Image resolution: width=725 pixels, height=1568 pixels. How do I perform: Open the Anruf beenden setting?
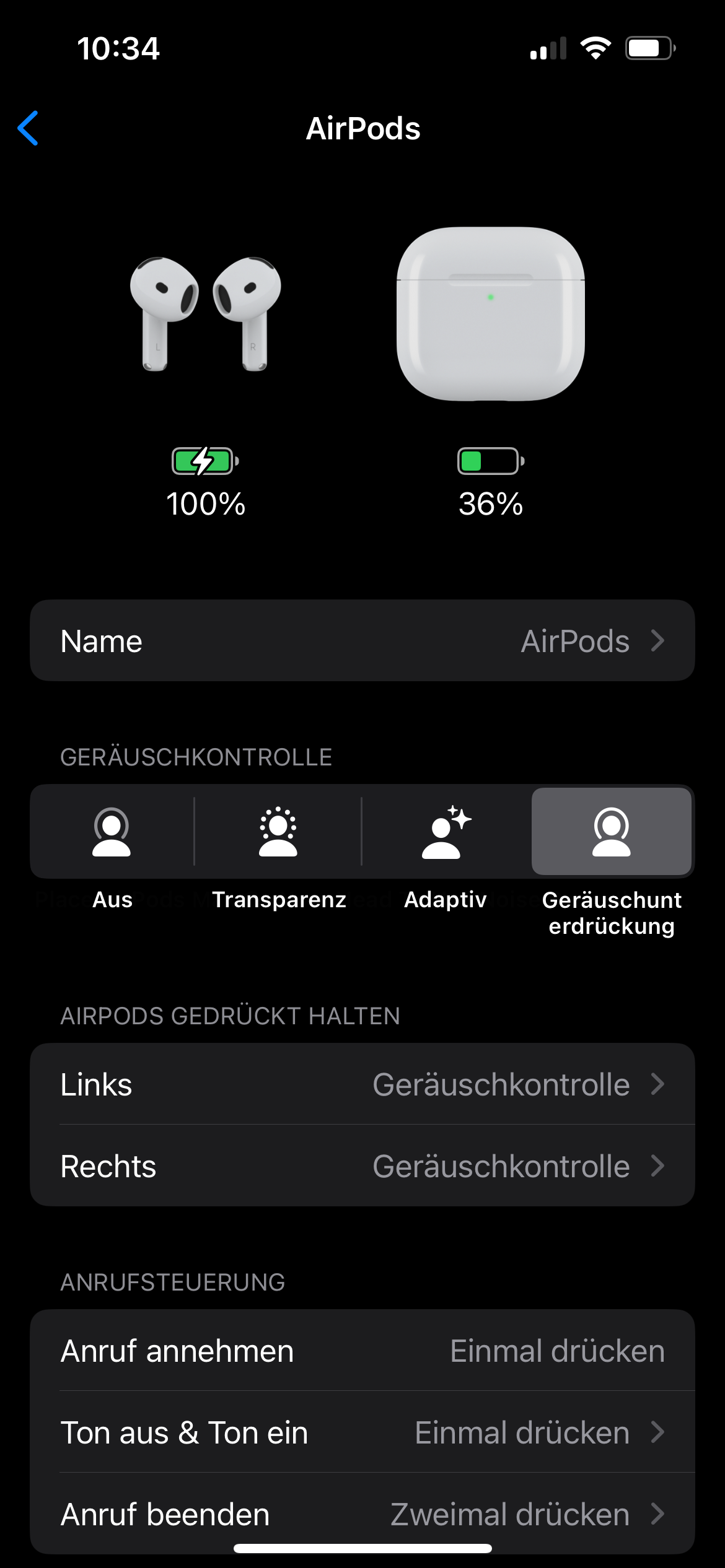coord(362,1514)
